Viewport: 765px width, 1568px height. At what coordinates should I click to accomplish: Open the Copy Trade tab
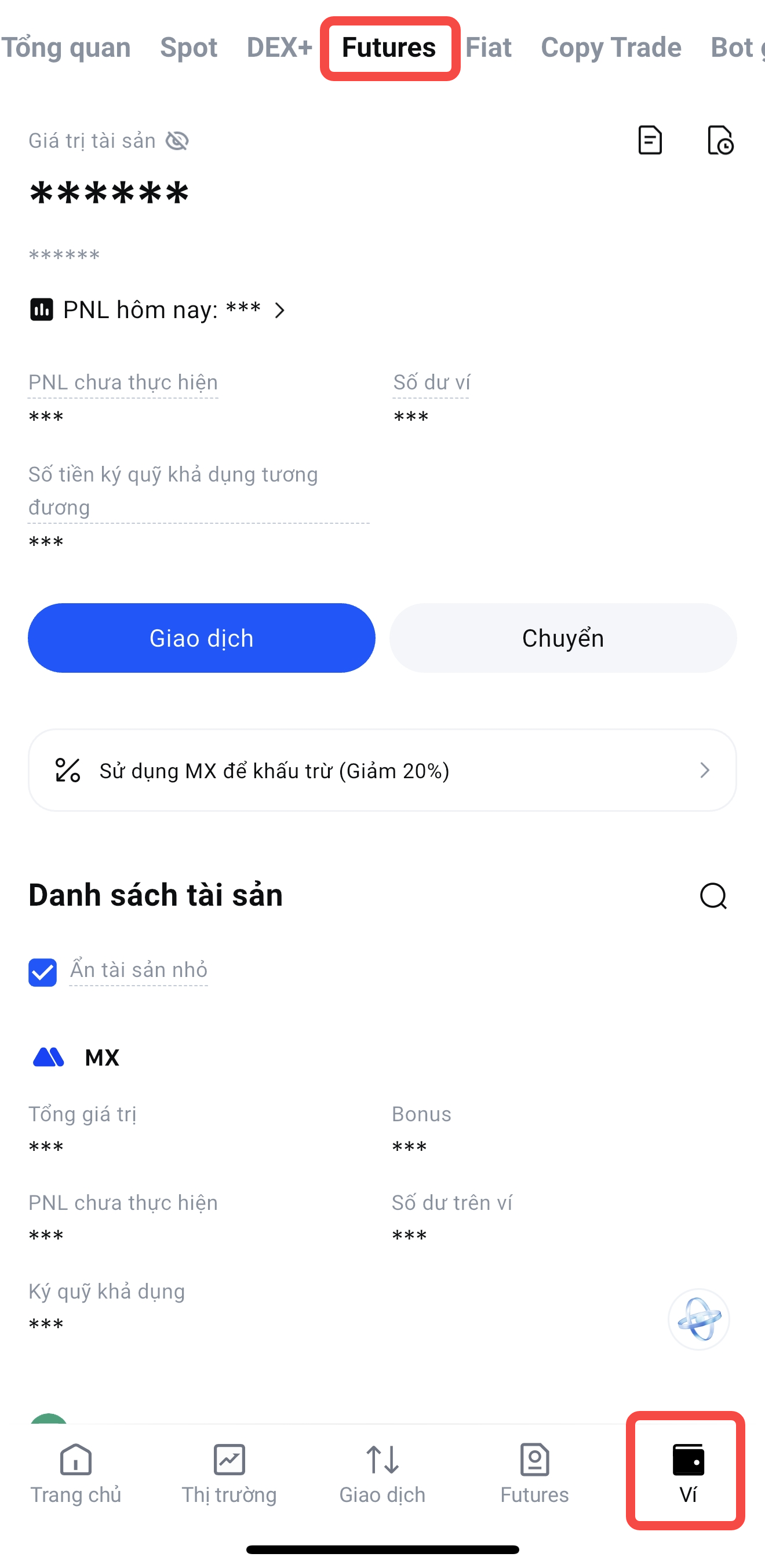pos(610,48)
